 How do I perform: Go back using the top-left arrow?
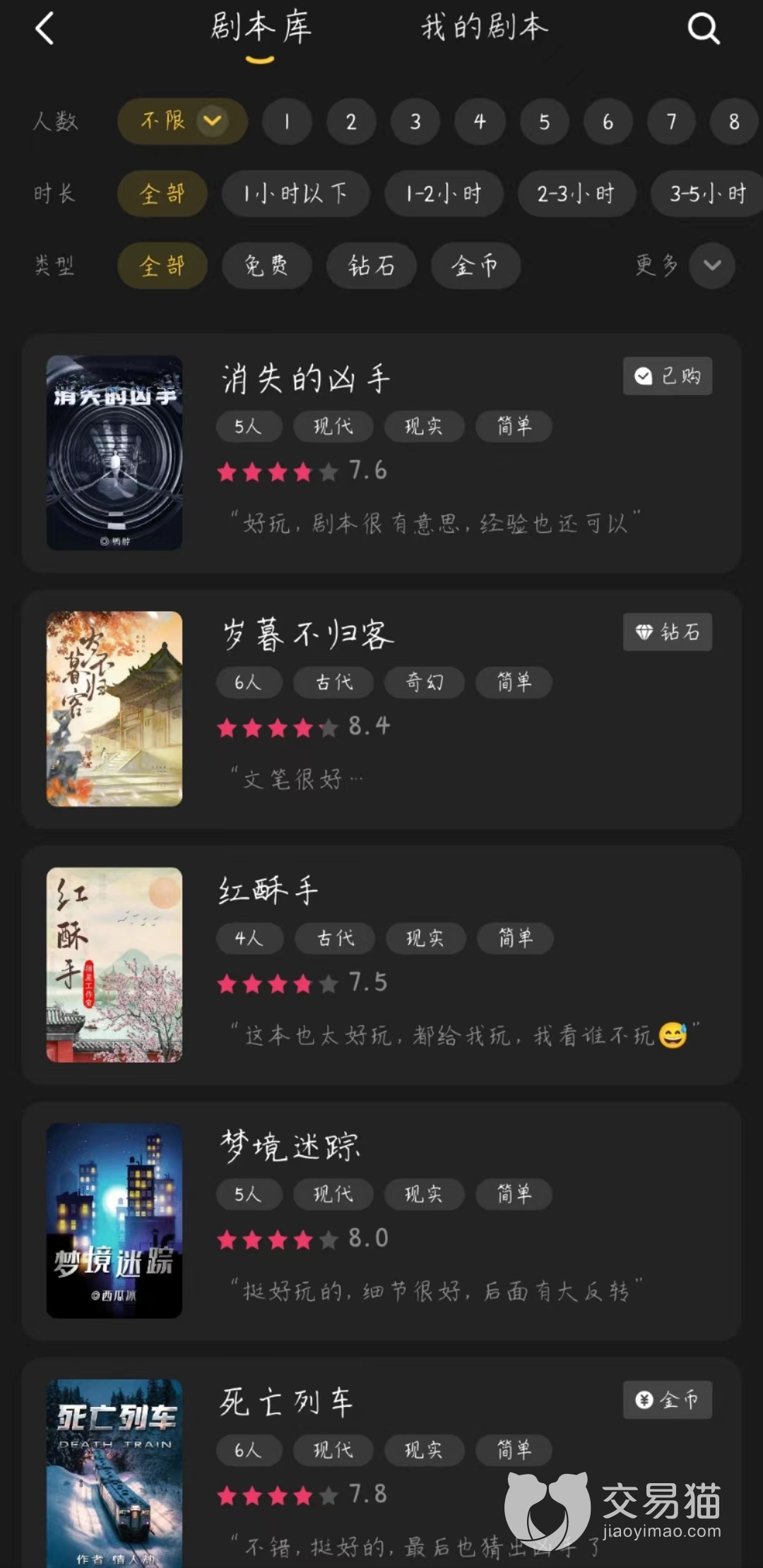pyautogui.click(x=45, y=30)
